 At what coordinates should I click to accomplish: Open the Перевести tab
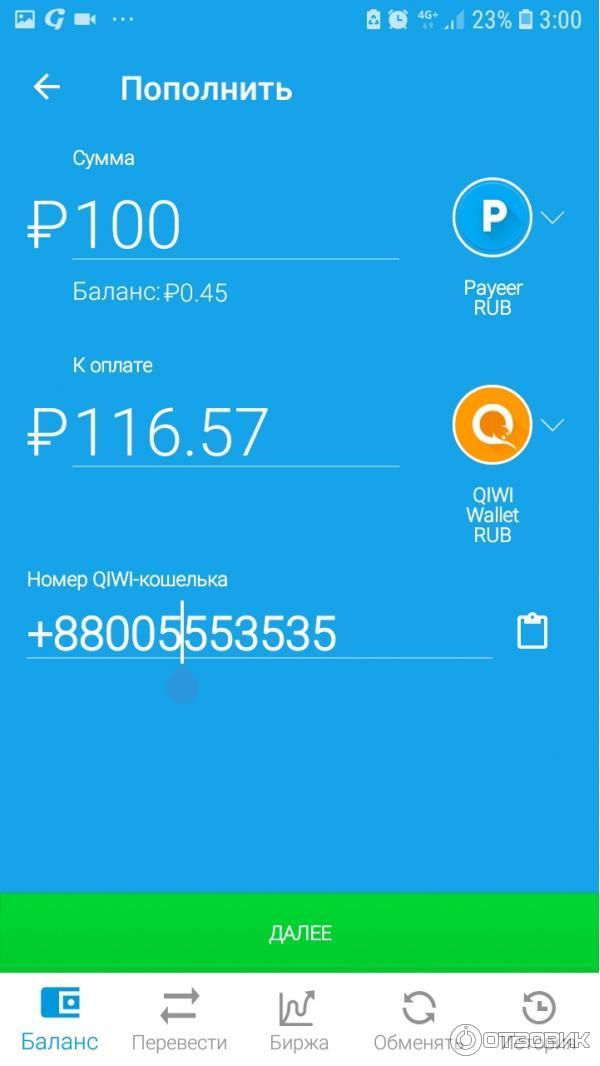tap(180, 1018)
